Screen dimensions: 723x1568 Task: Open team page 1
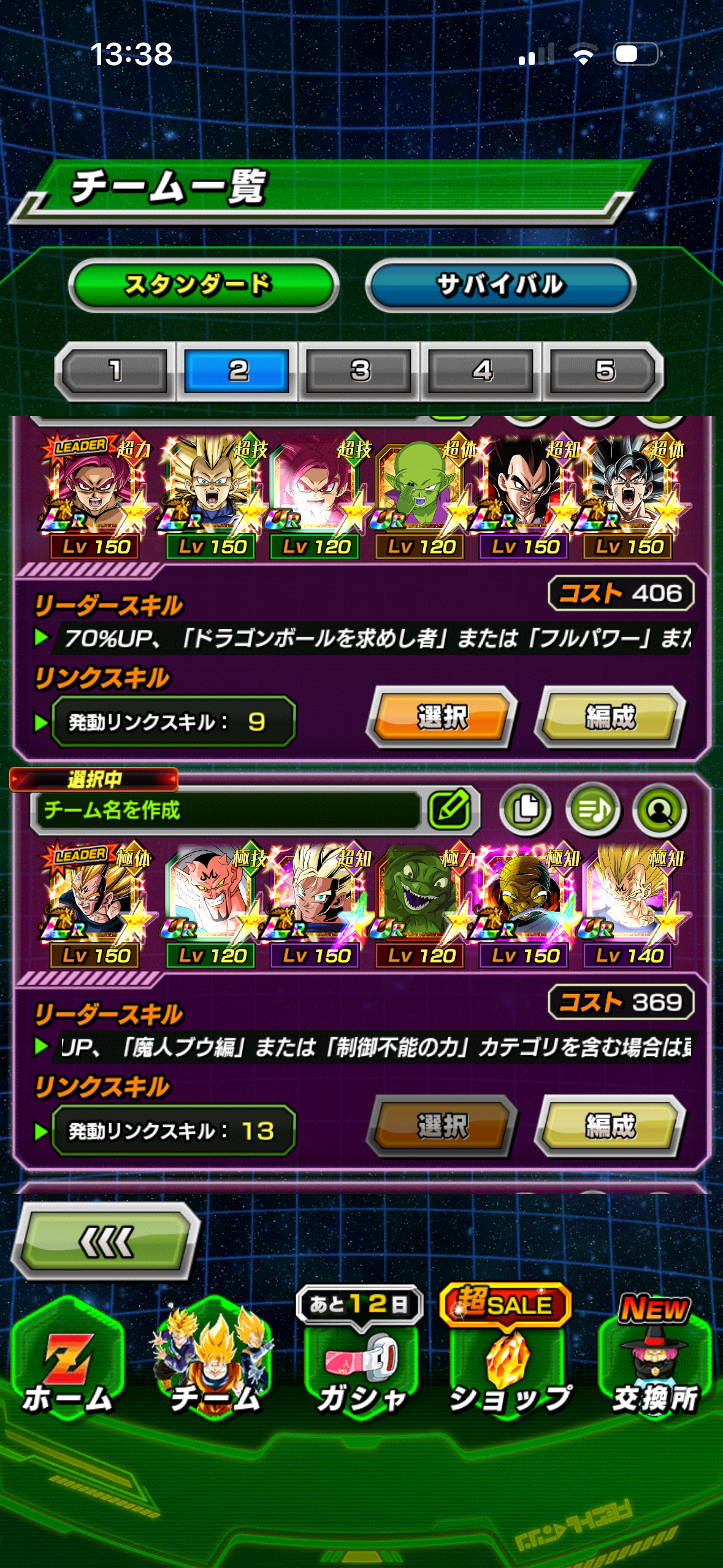click(115, 371)
